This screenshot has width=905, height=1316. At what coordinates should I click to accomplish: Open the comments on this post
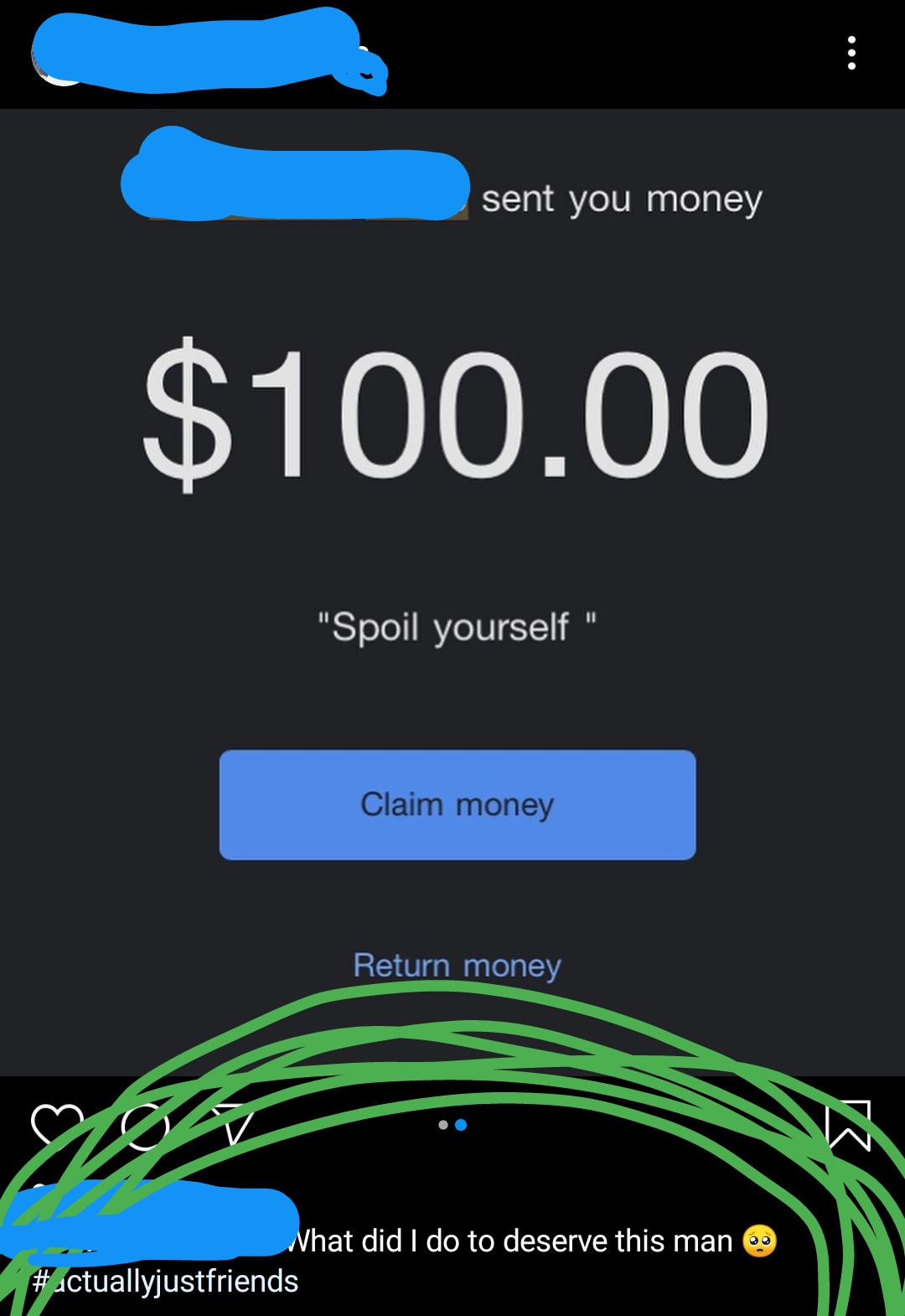(145, 1126)
